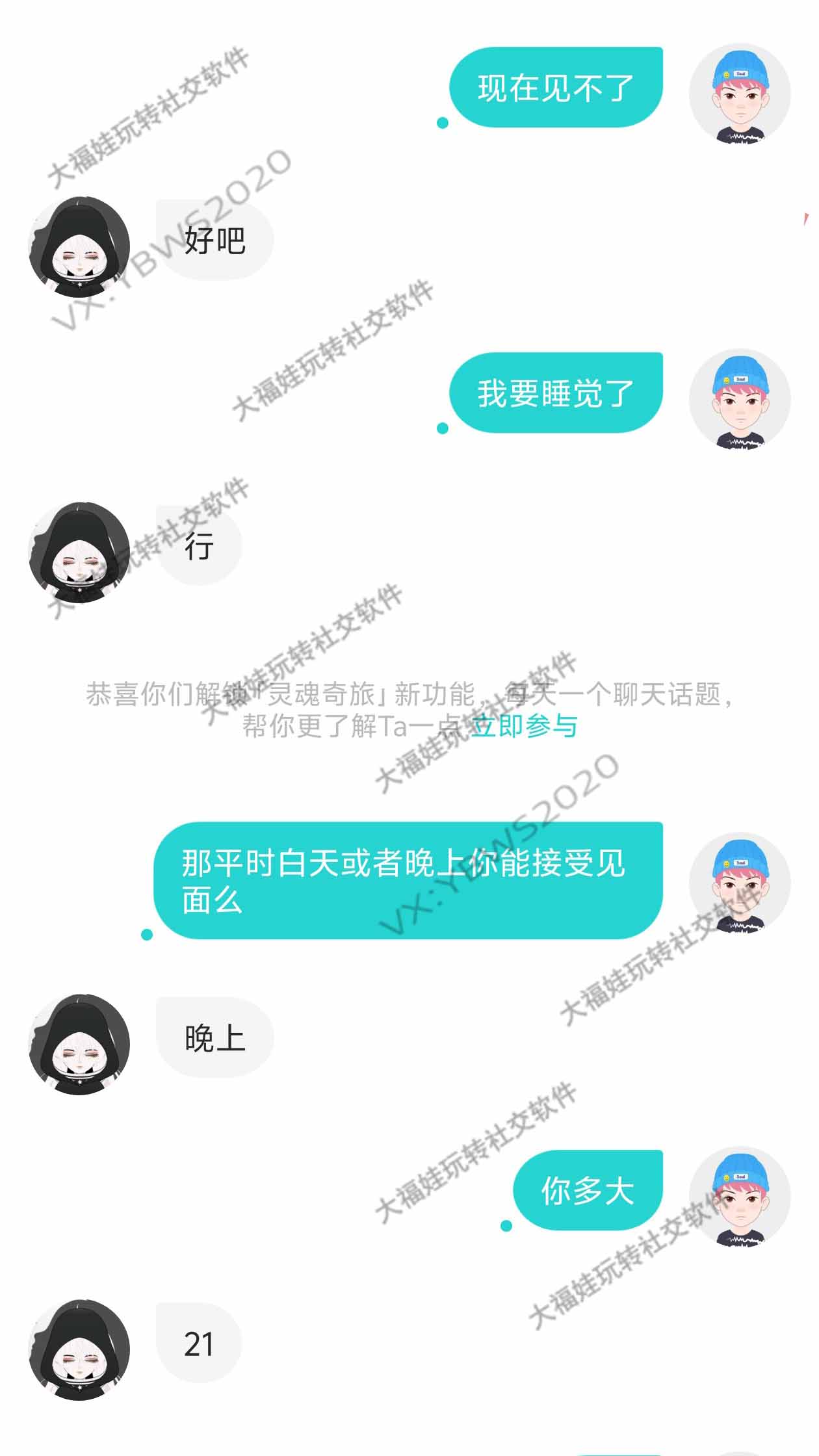Open blue-hat avatar beside 你多大 message

click(740, 1197)
